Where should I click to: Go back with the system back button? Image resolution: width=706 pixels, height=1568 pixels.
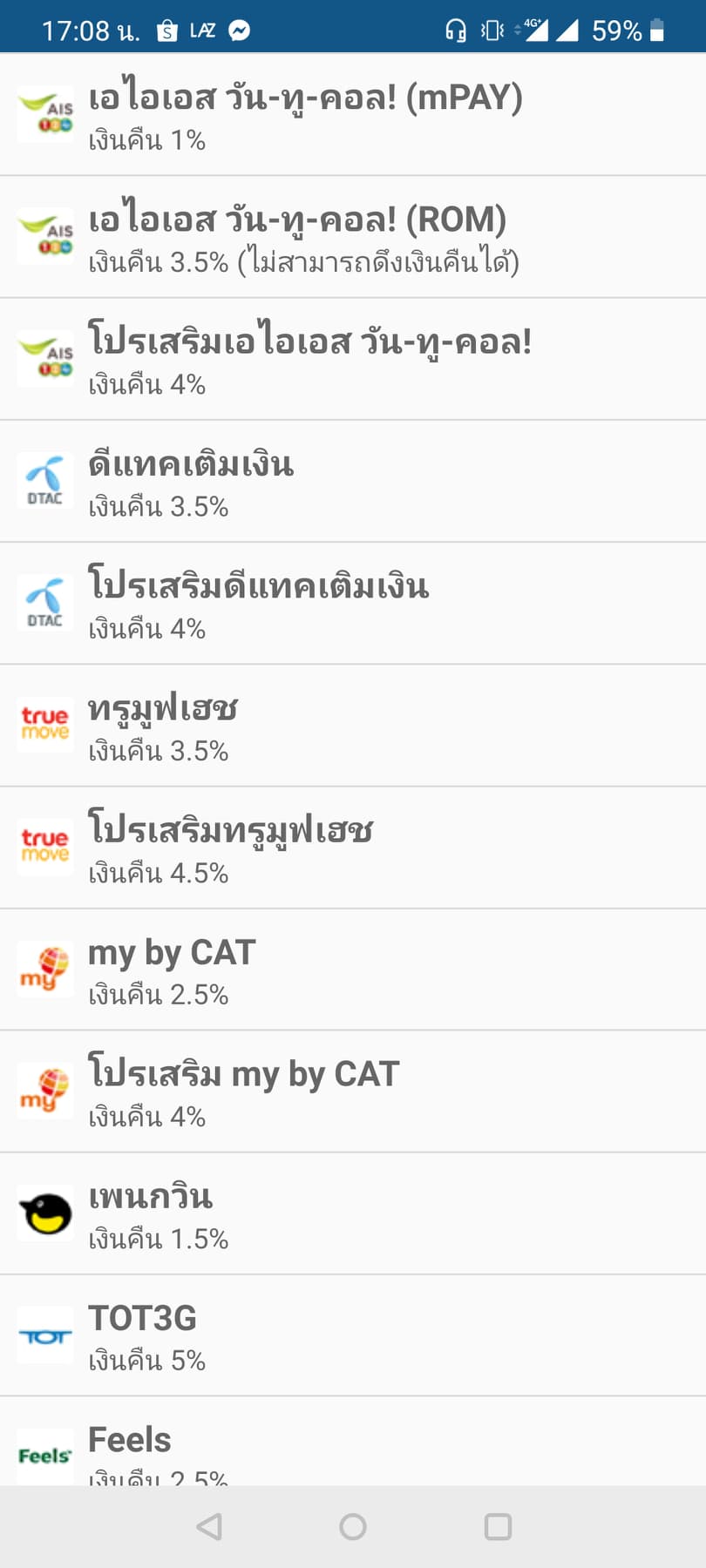[x=209, y=1526]
